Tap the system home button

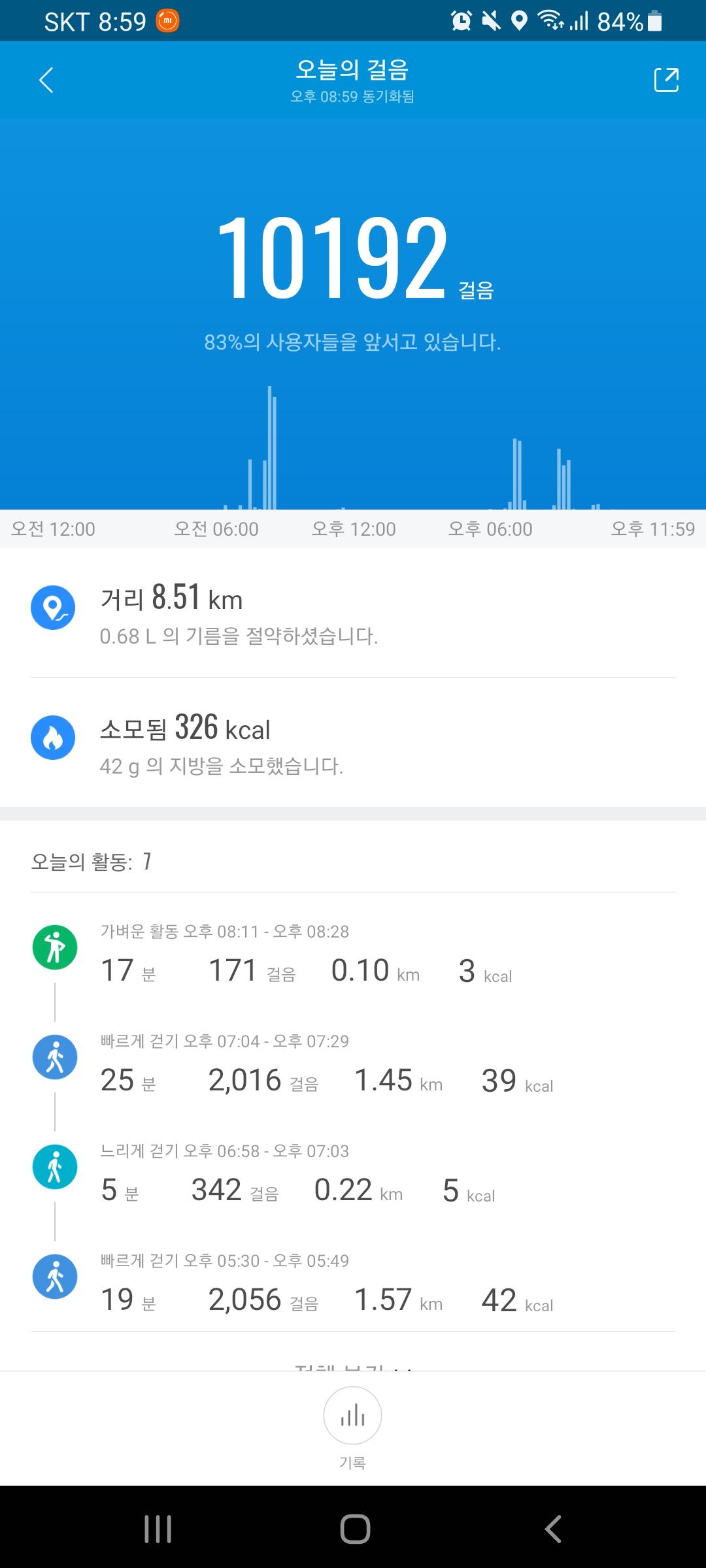point(355,1529)
